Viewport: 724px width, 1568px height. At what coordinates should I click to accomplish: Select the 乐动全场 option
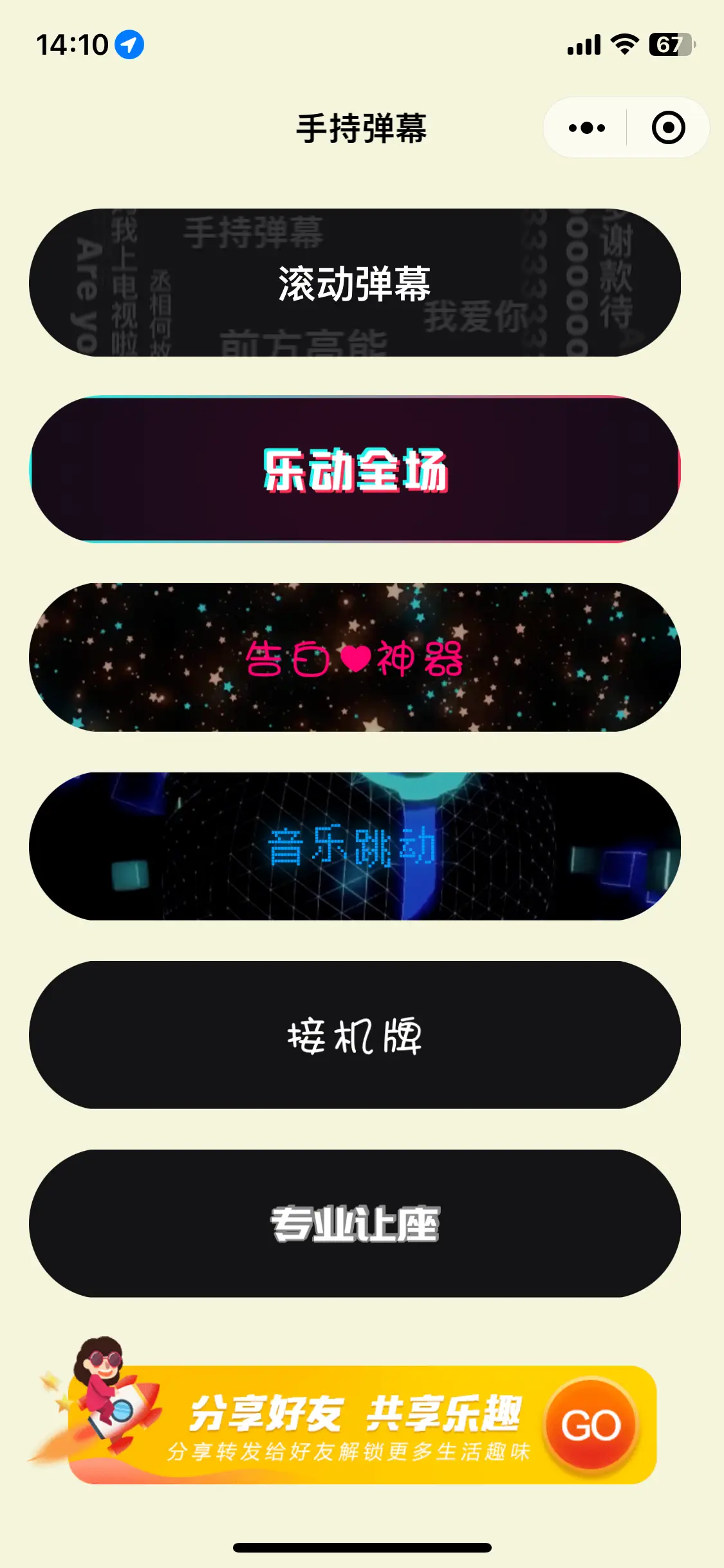click(x=355, y=470)
